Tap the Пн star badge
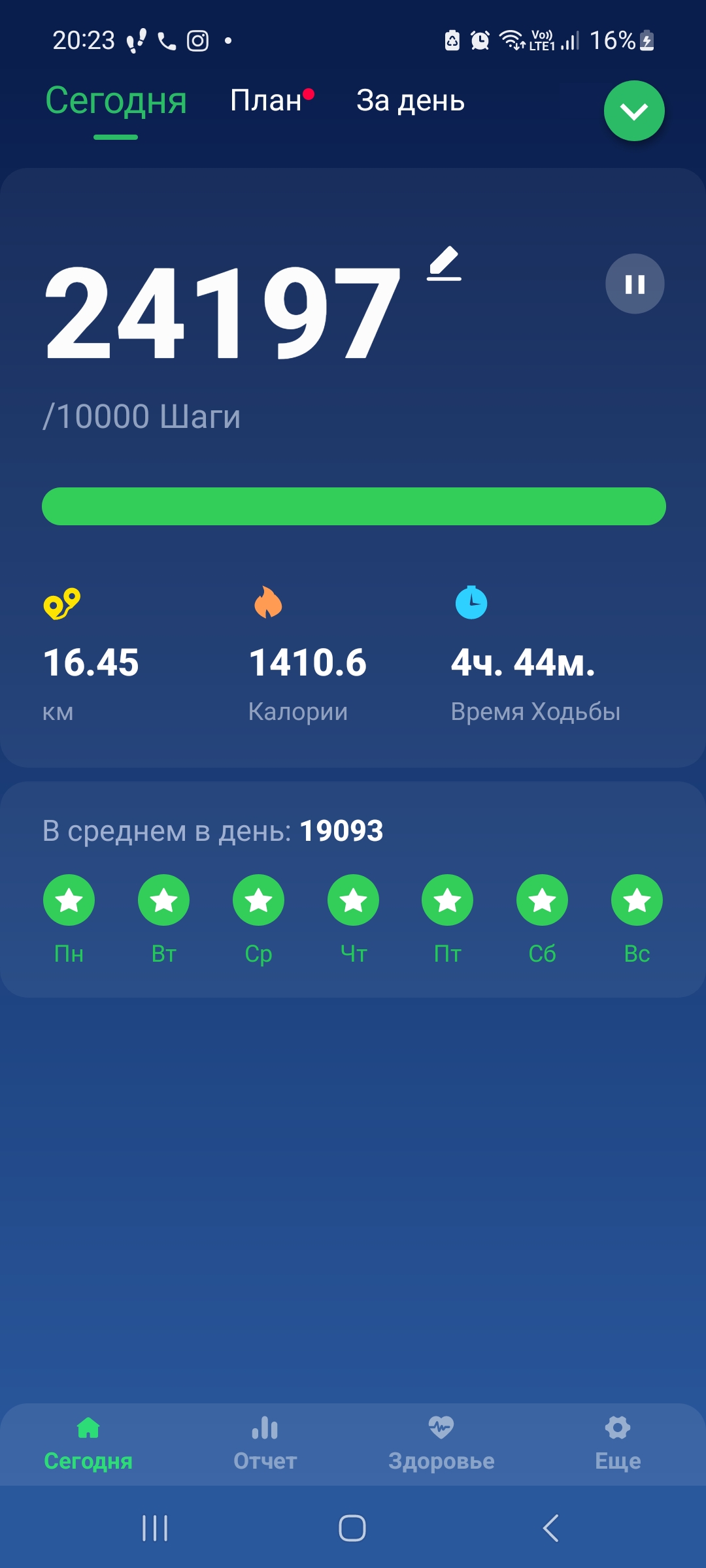 (x=69, y=900)
